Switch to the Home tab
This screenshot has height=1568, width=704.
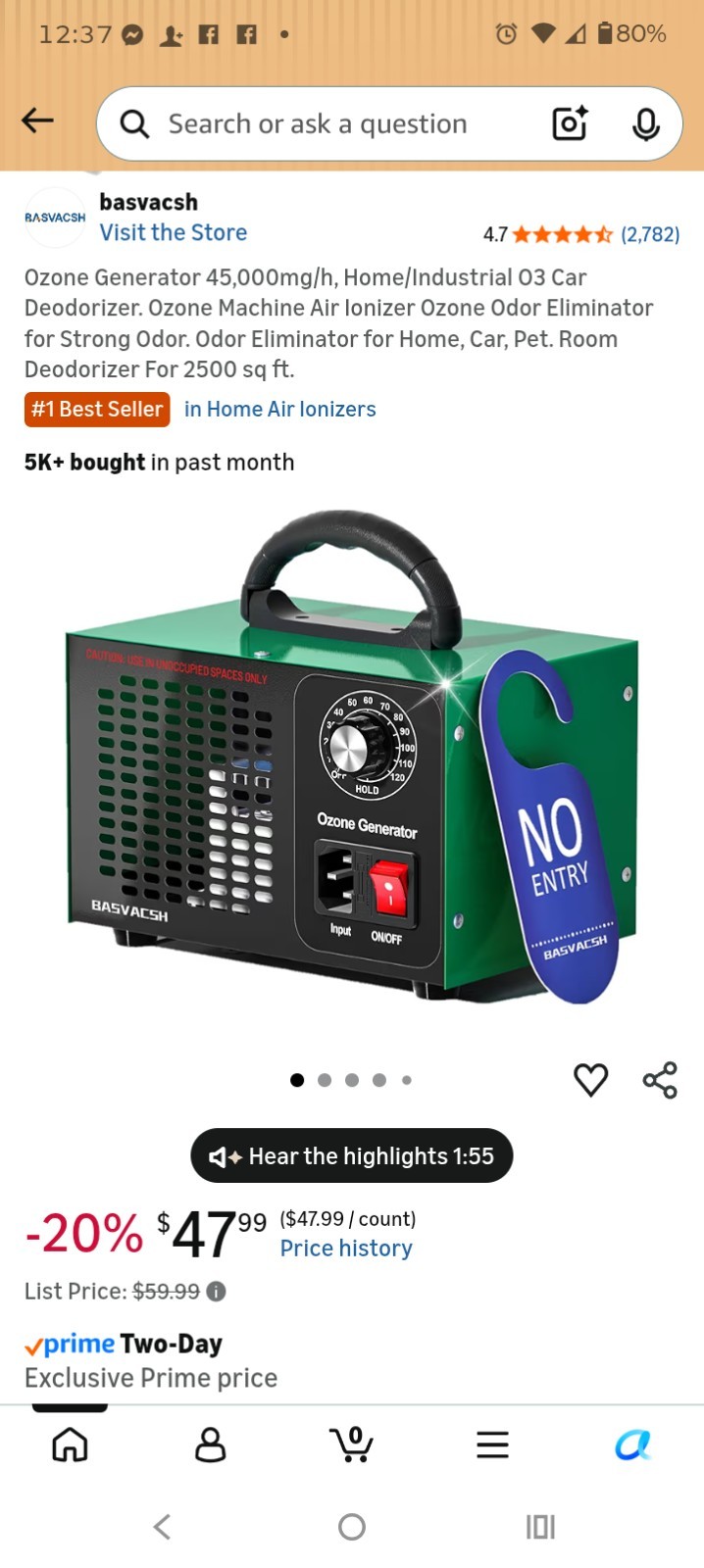tap(70, 1445)
